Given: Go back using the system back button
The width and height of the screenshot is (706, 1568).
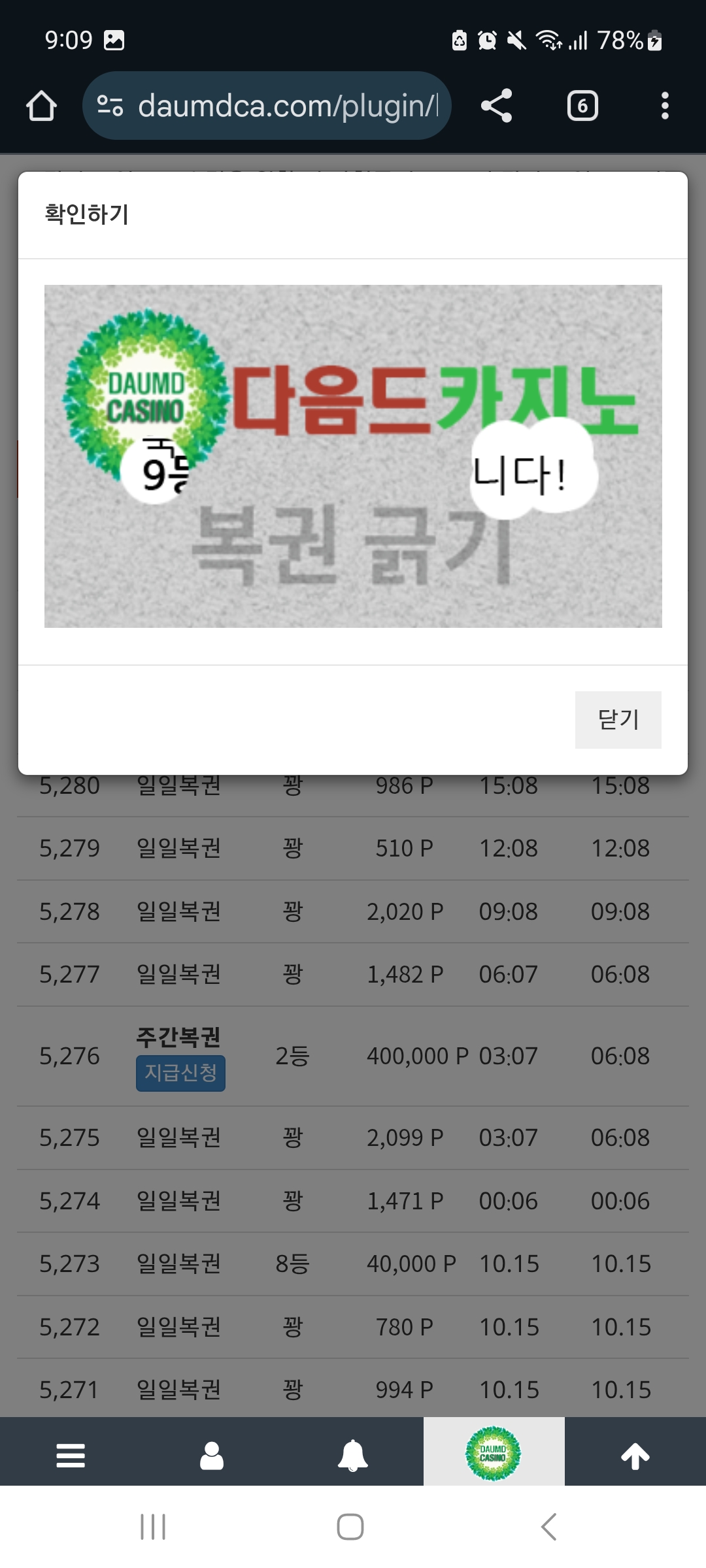Looking at the screenshot, I should click(x=549, y=1527).
